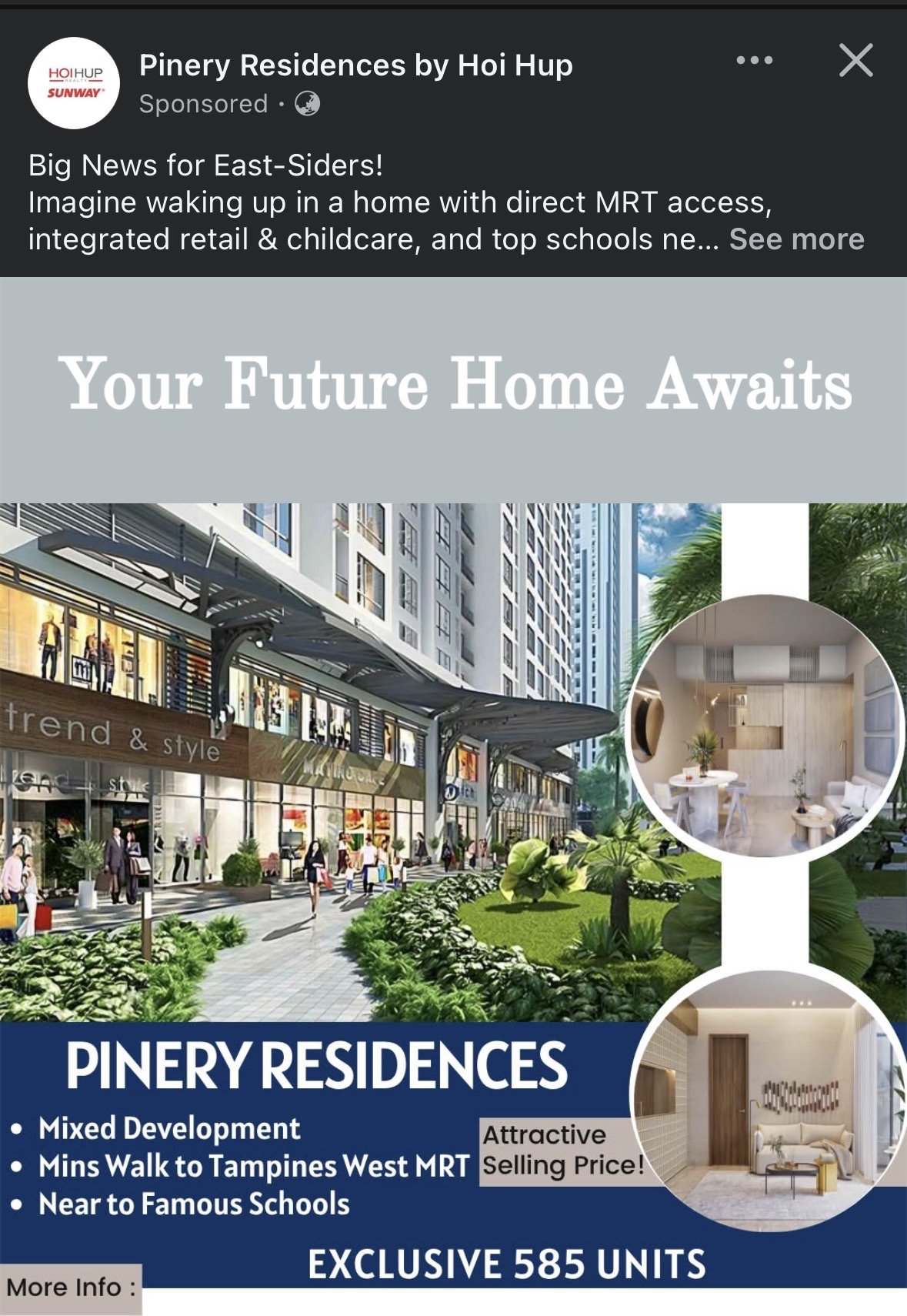This screenshot has width=907, height=1316.
Task: Dismiss the sponsored post with X
Action: pyautogui.click(x=855, y=60)
